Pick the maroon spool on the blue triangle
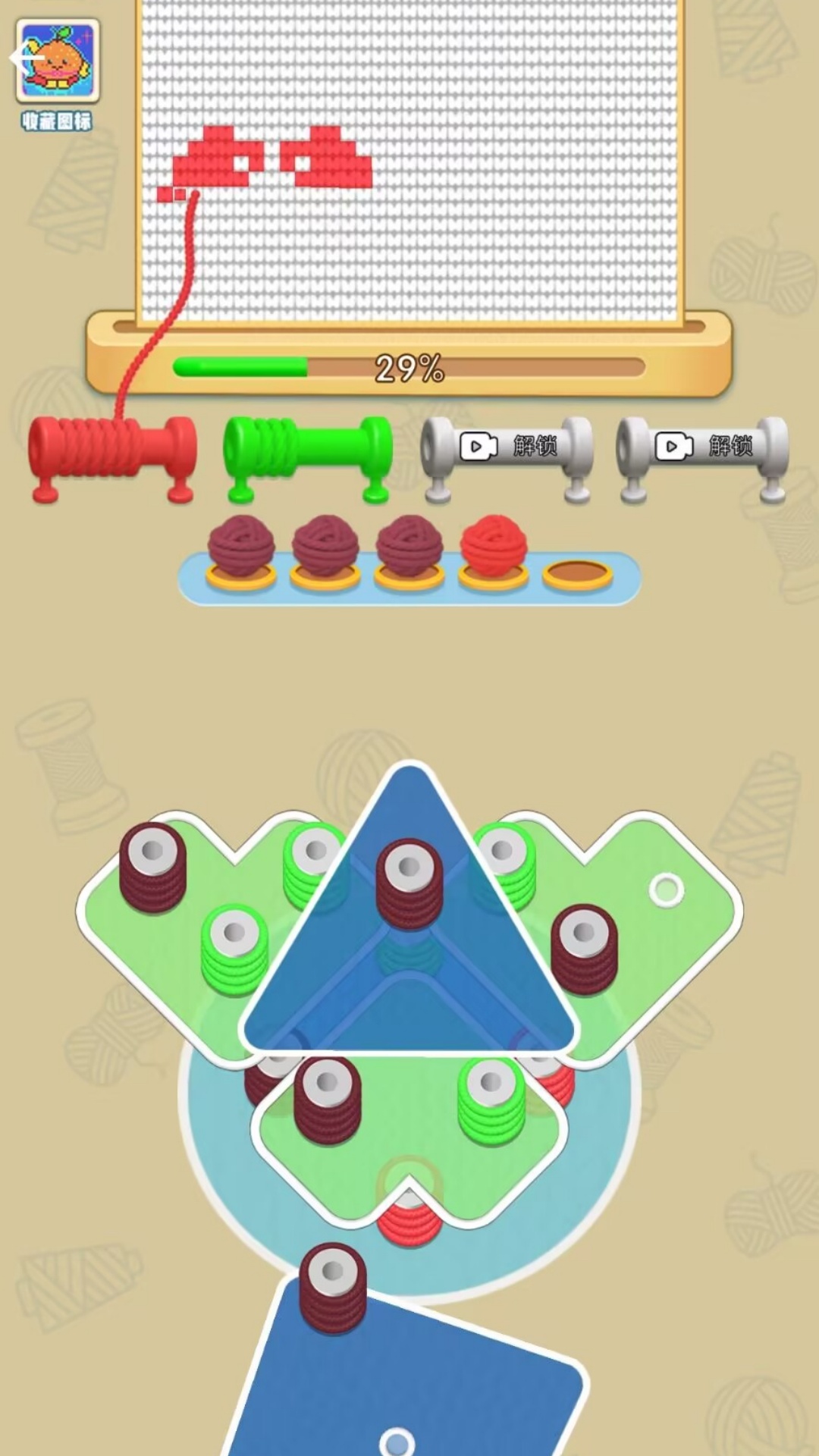Image resolution: width=819 pixels, height=1456 pixels. point(409,883)
